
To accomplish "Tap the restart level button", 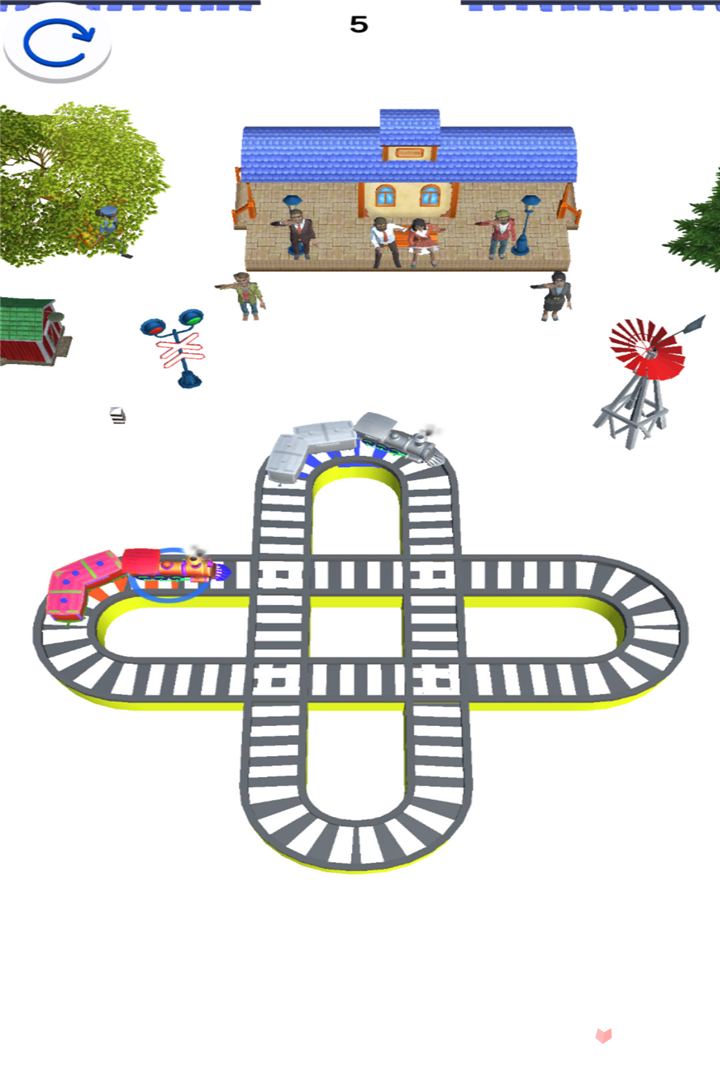I will [57, 45].
